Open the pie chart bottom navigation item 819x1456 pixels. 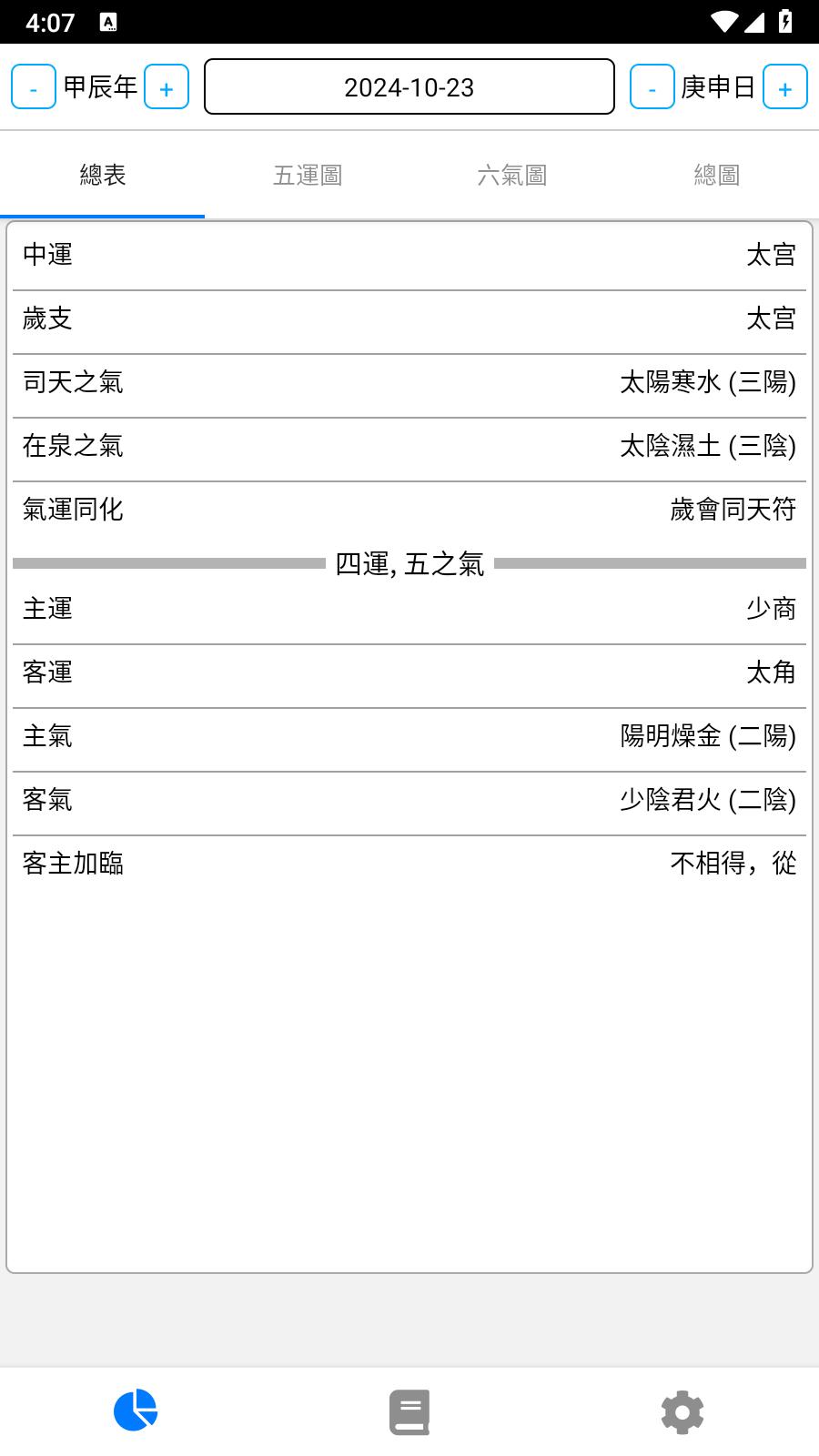point(136,1411)
